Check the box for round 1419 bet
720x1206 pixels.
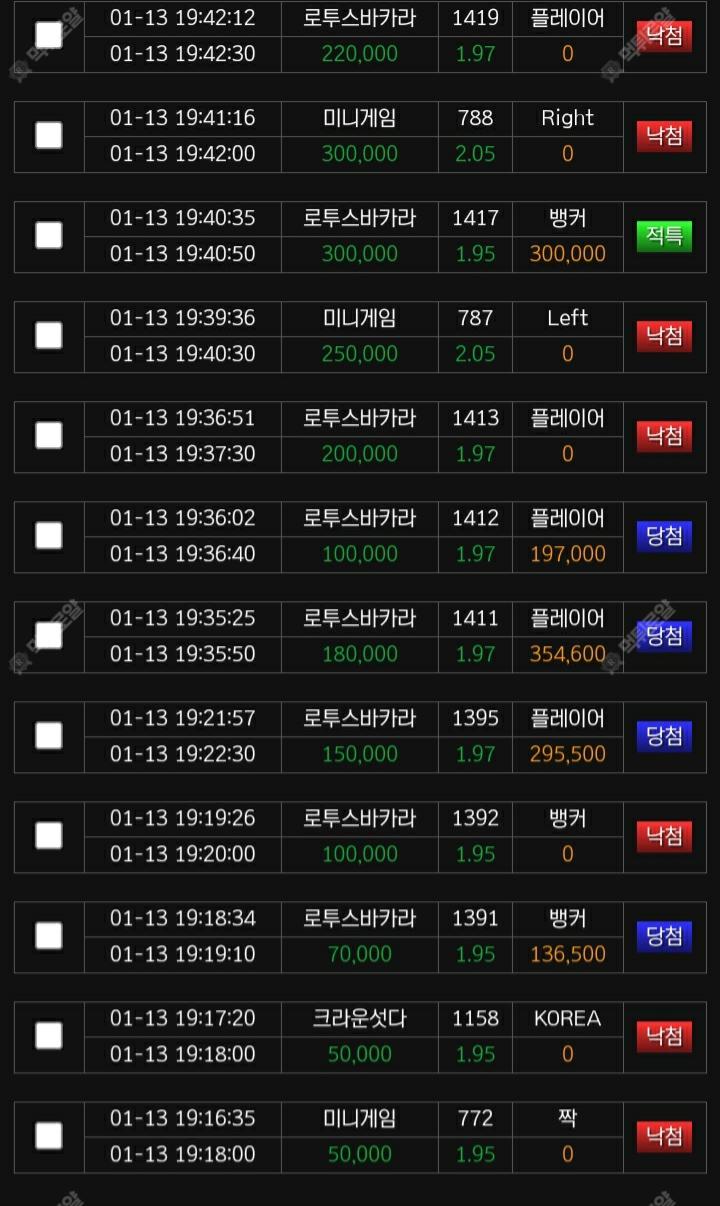[x=48, y=35]
